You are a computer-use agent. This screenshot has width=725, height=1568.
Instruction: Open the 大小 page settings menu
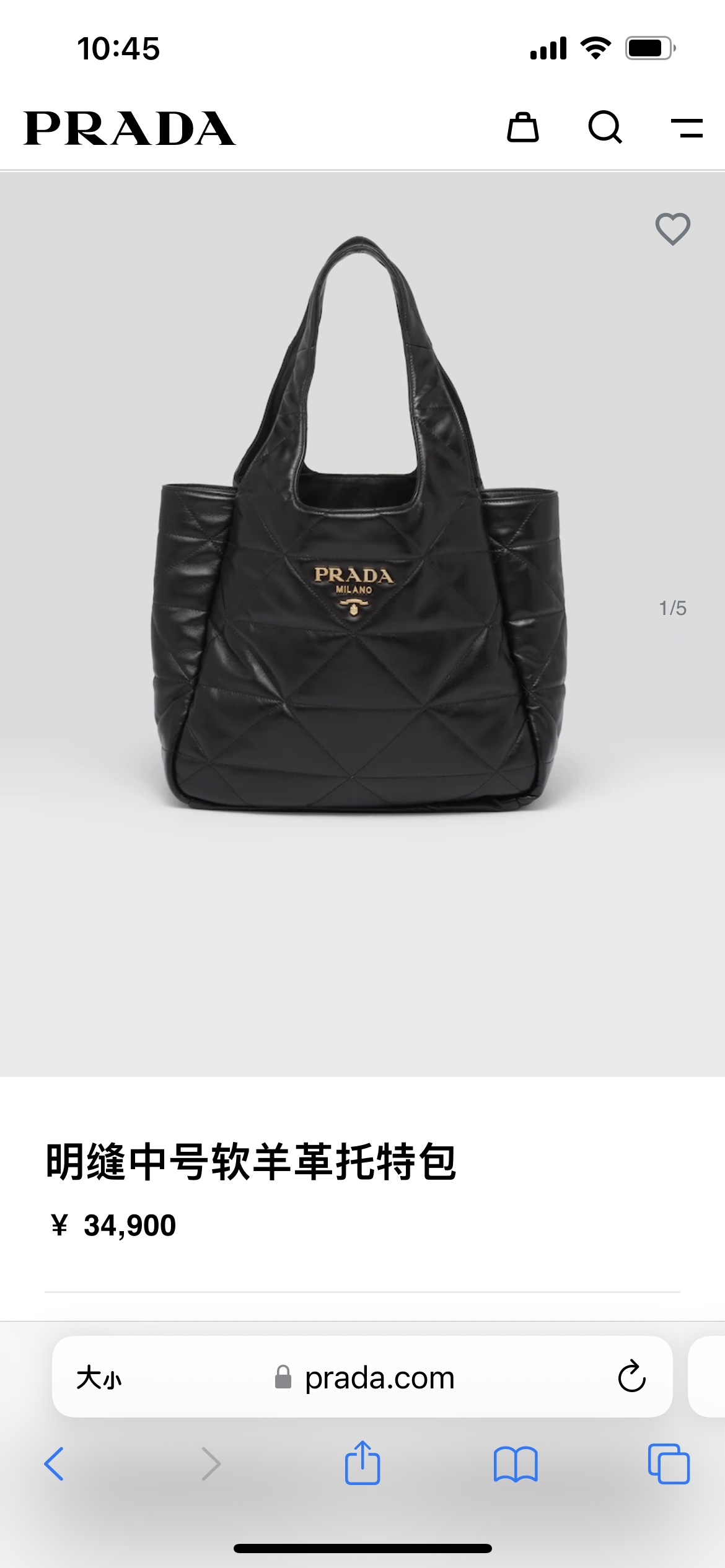[x=99, y=1378]
